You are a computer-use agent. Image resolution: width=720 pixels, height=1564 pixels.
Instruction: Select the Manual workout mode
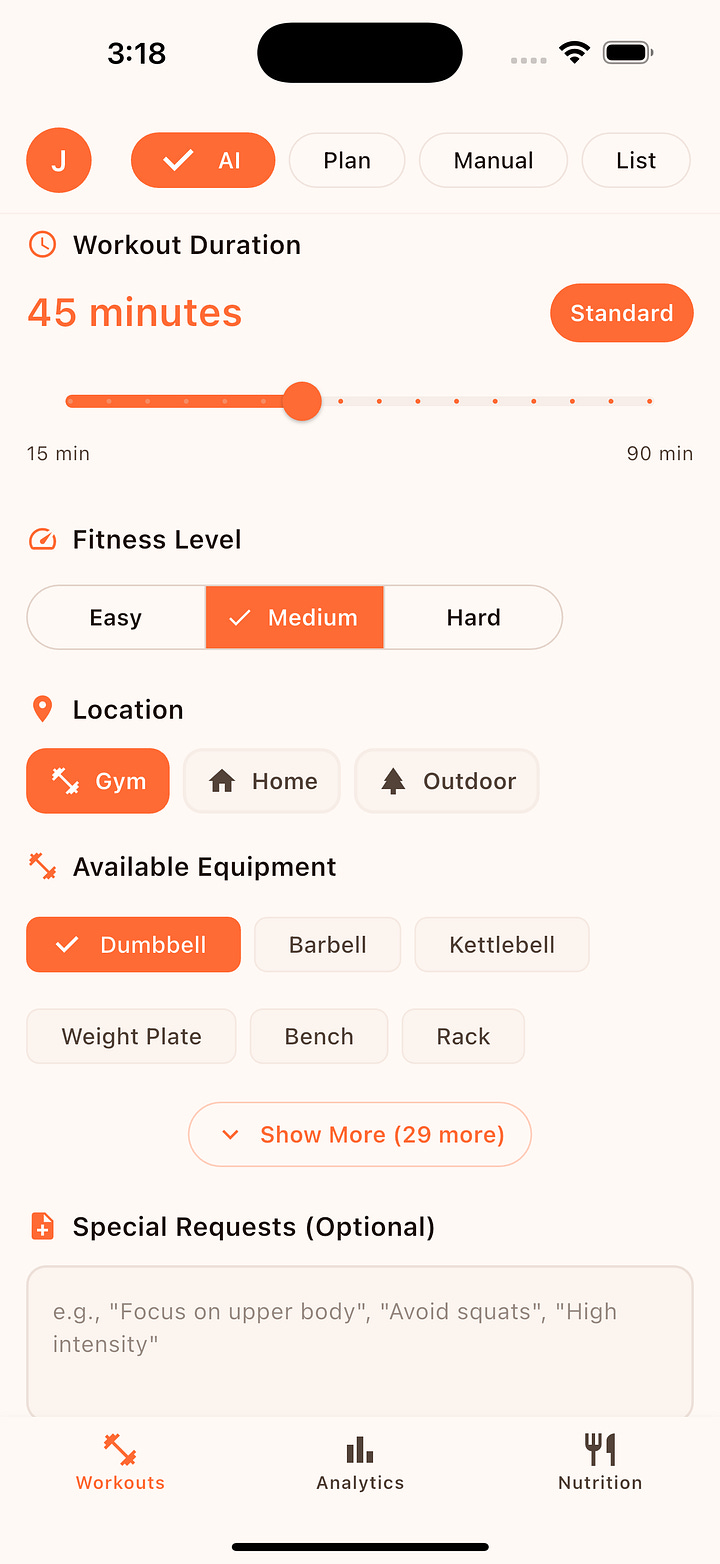pos(493,160)
